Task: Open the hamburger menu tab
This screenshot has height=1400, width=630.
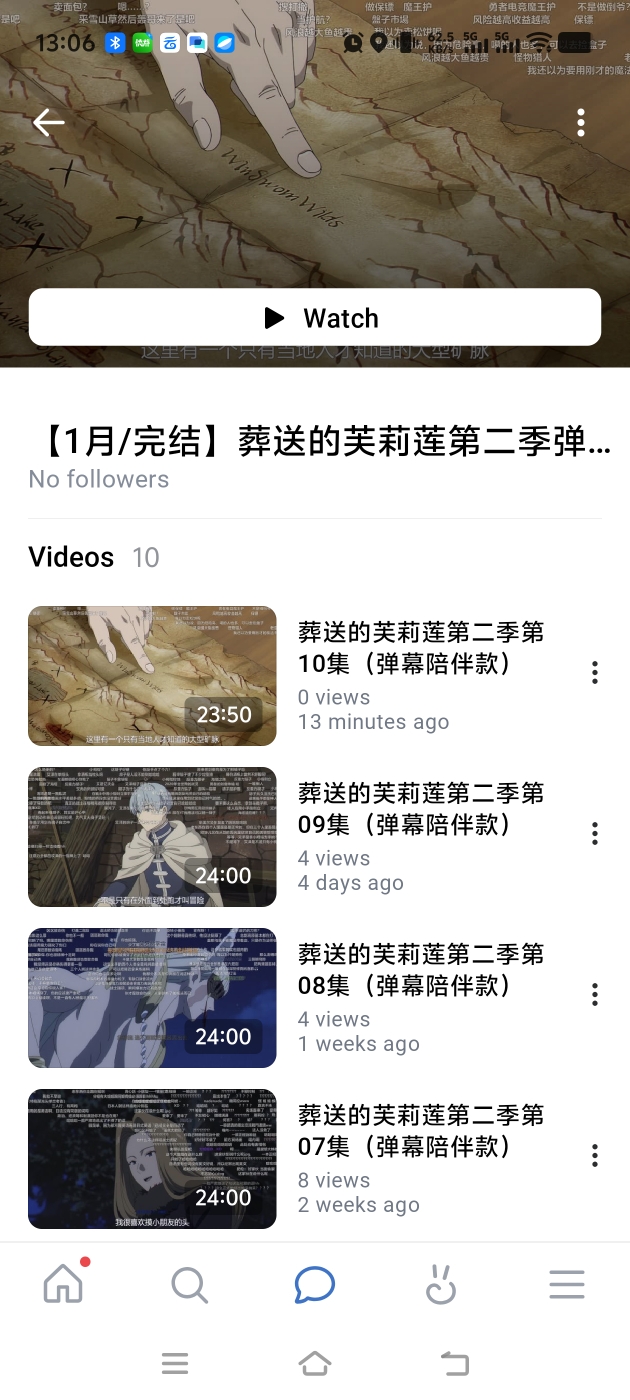Action: click(x=566, y=1284)
